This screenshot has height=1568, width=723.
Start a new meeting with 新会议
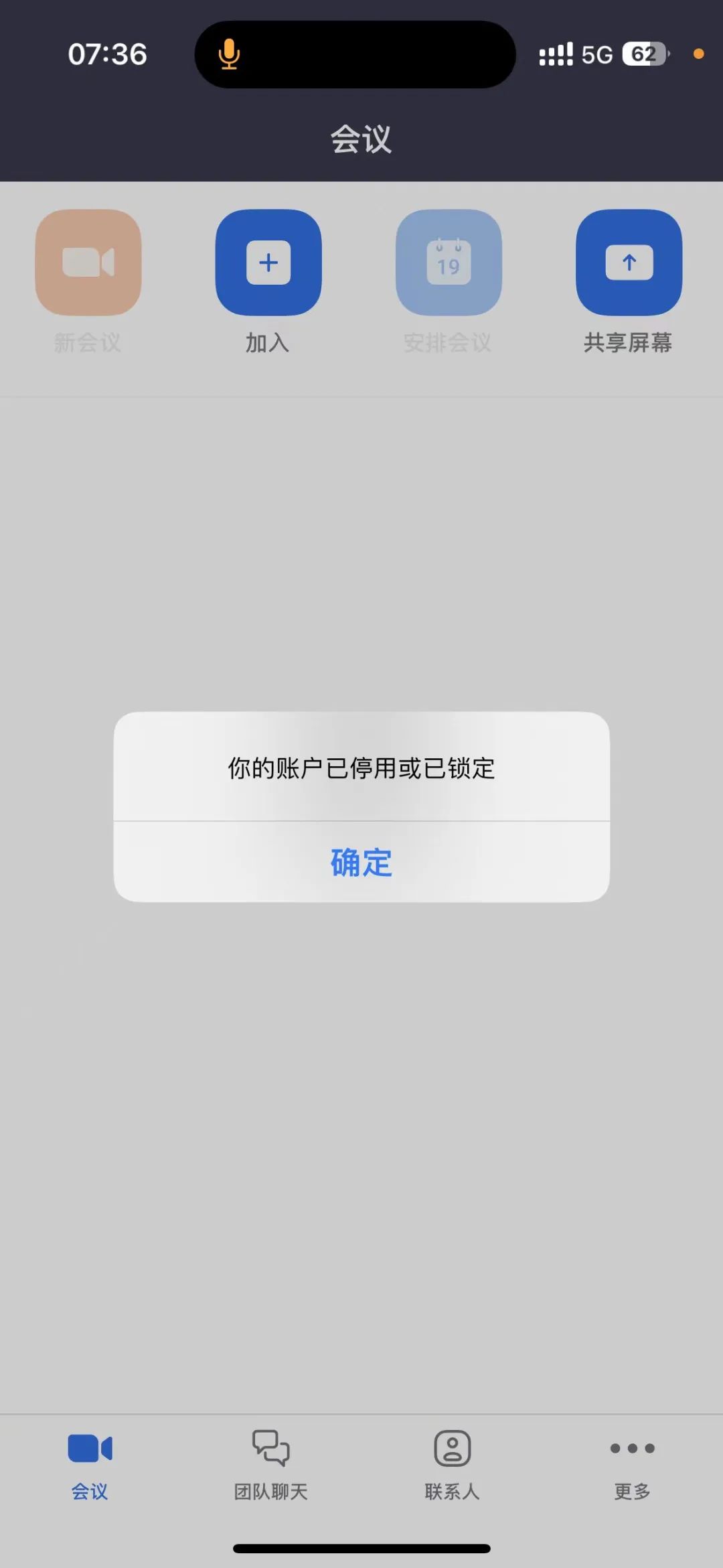[x=88, y=263]
